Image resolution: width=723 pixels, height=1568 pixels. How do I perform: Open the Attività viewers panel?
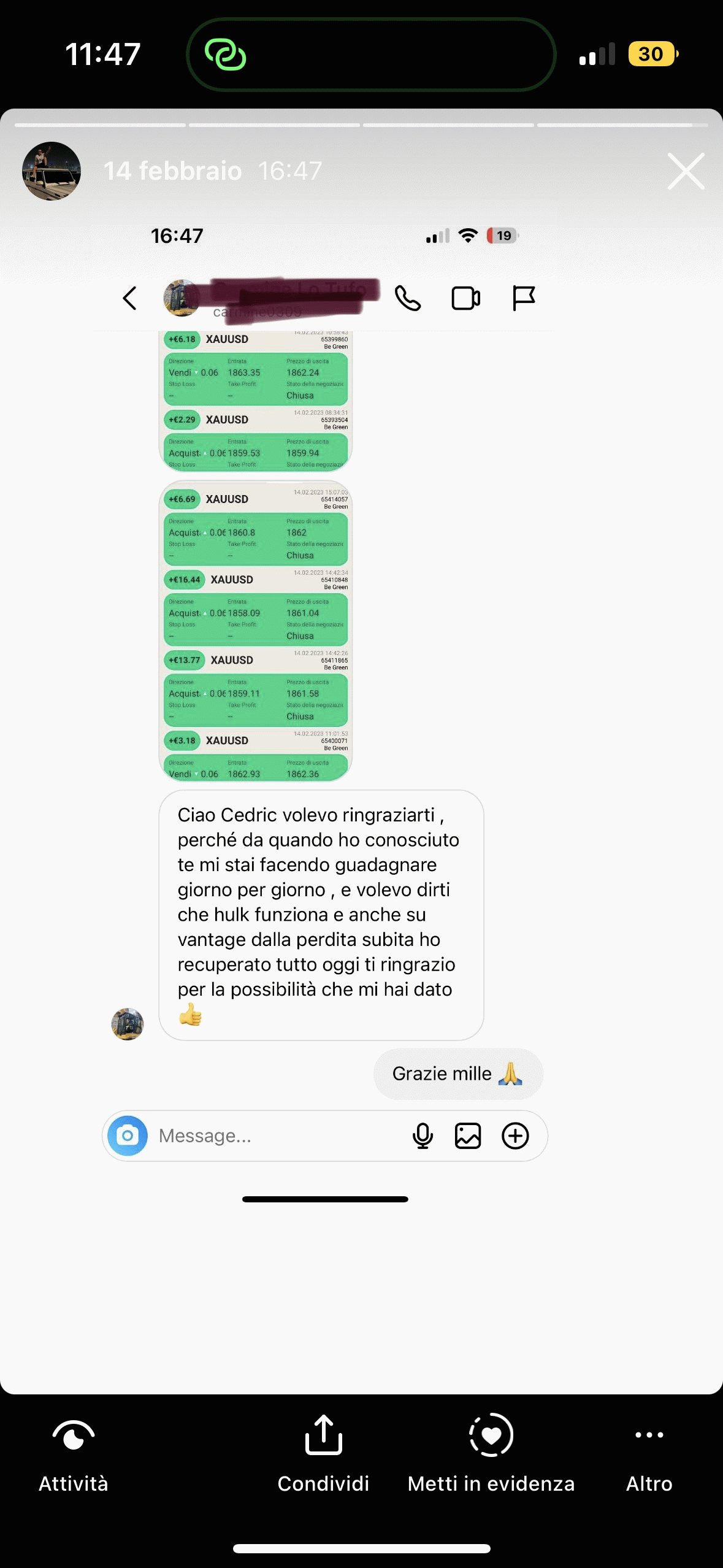(x=74, y=1453)
